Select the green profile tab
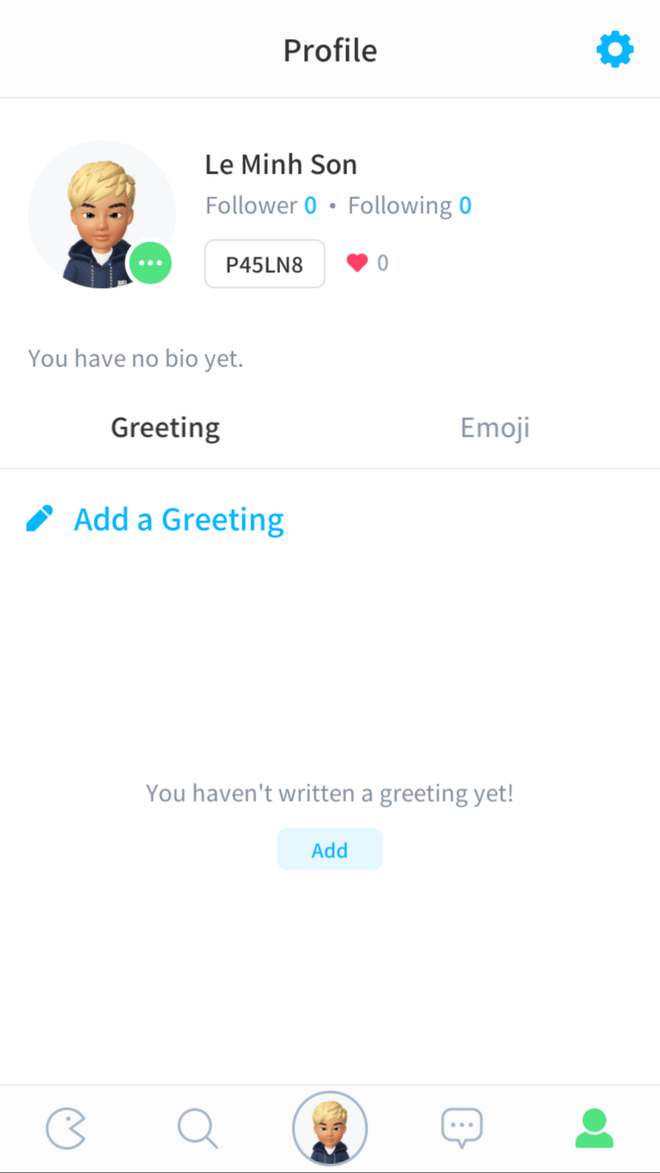 [594, 1129]
